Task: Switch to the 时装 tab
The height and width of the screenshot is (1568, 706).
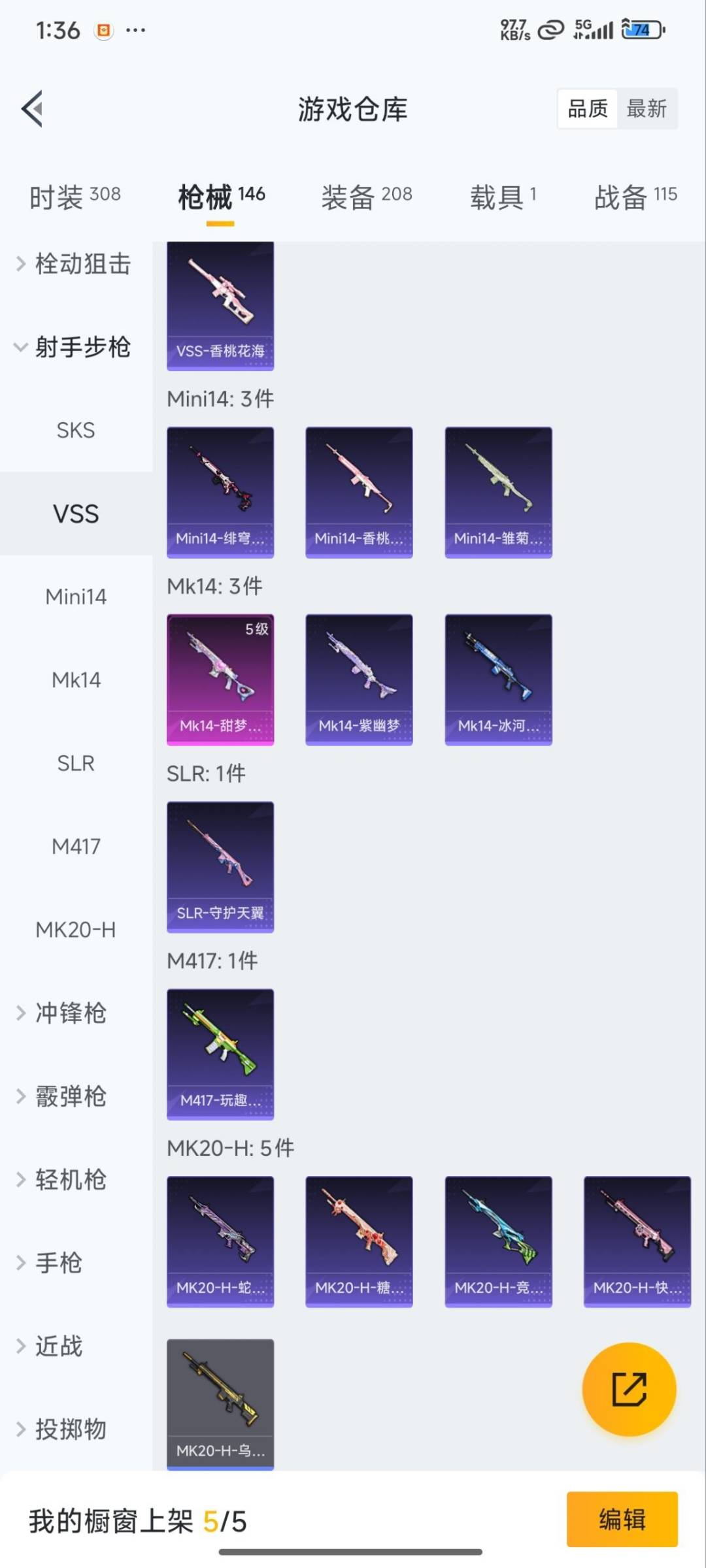Action: tap(75, 197)
